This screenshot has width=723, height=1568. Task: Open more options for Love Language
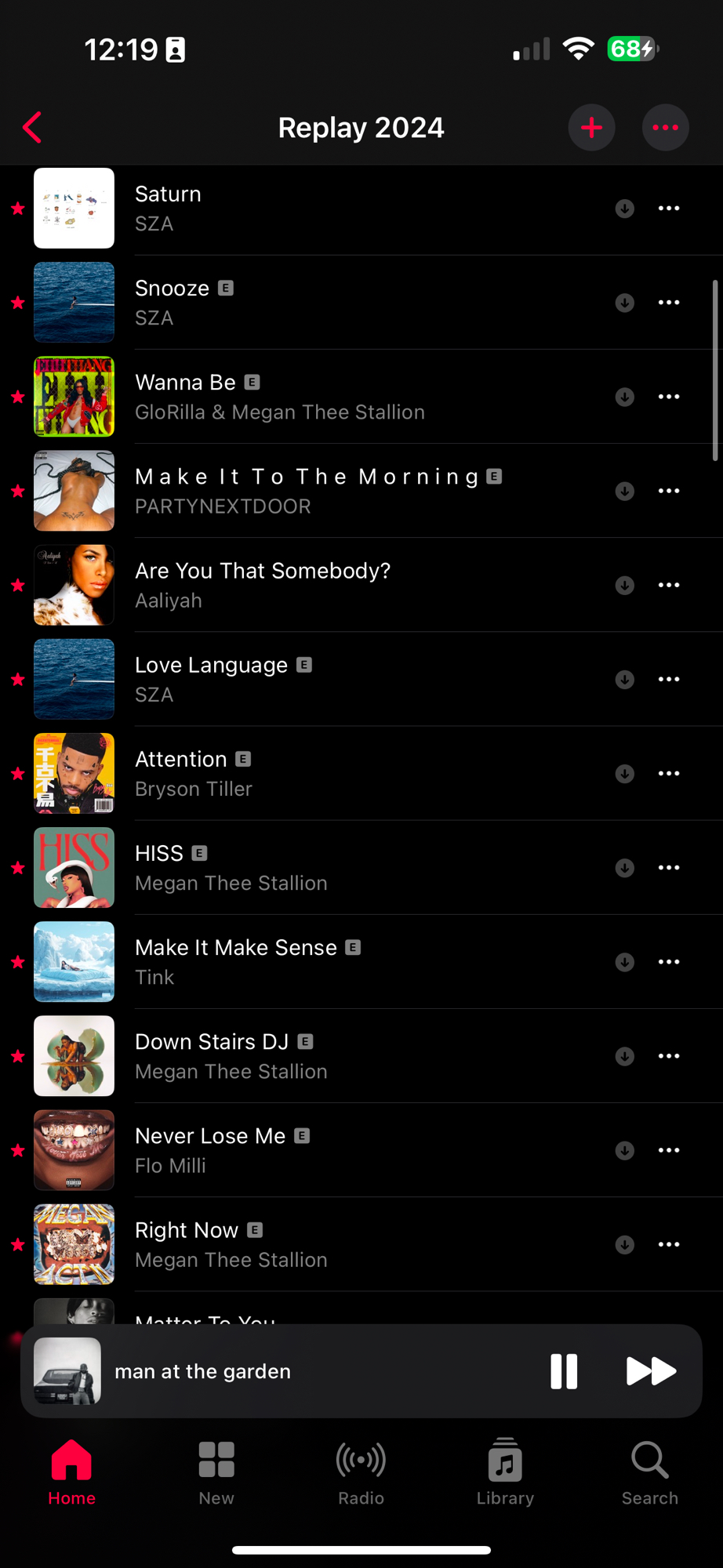pos(669,679)
